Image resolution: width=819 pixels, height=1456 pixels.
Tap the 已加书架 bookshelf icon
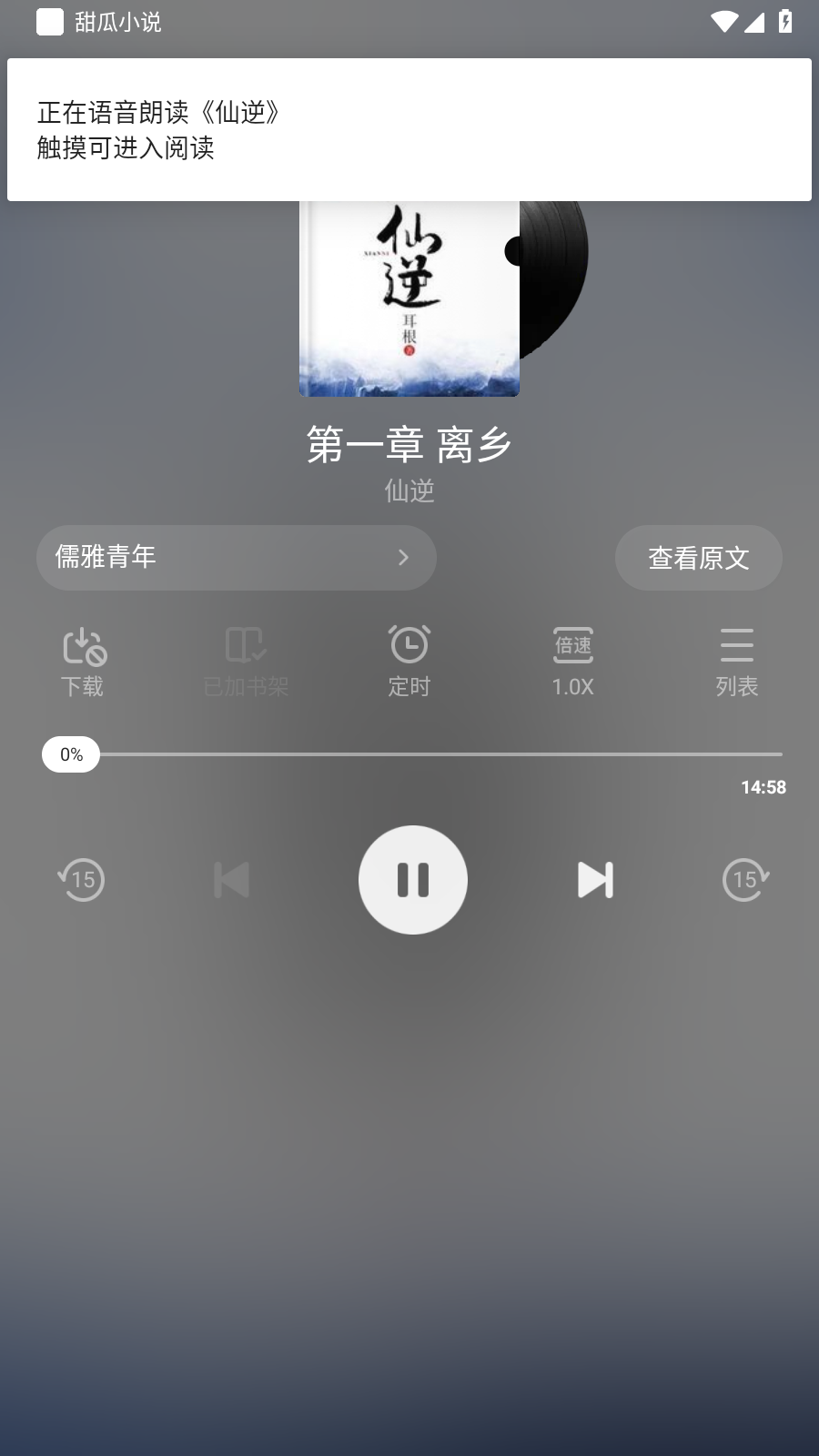tap(246, 662)
